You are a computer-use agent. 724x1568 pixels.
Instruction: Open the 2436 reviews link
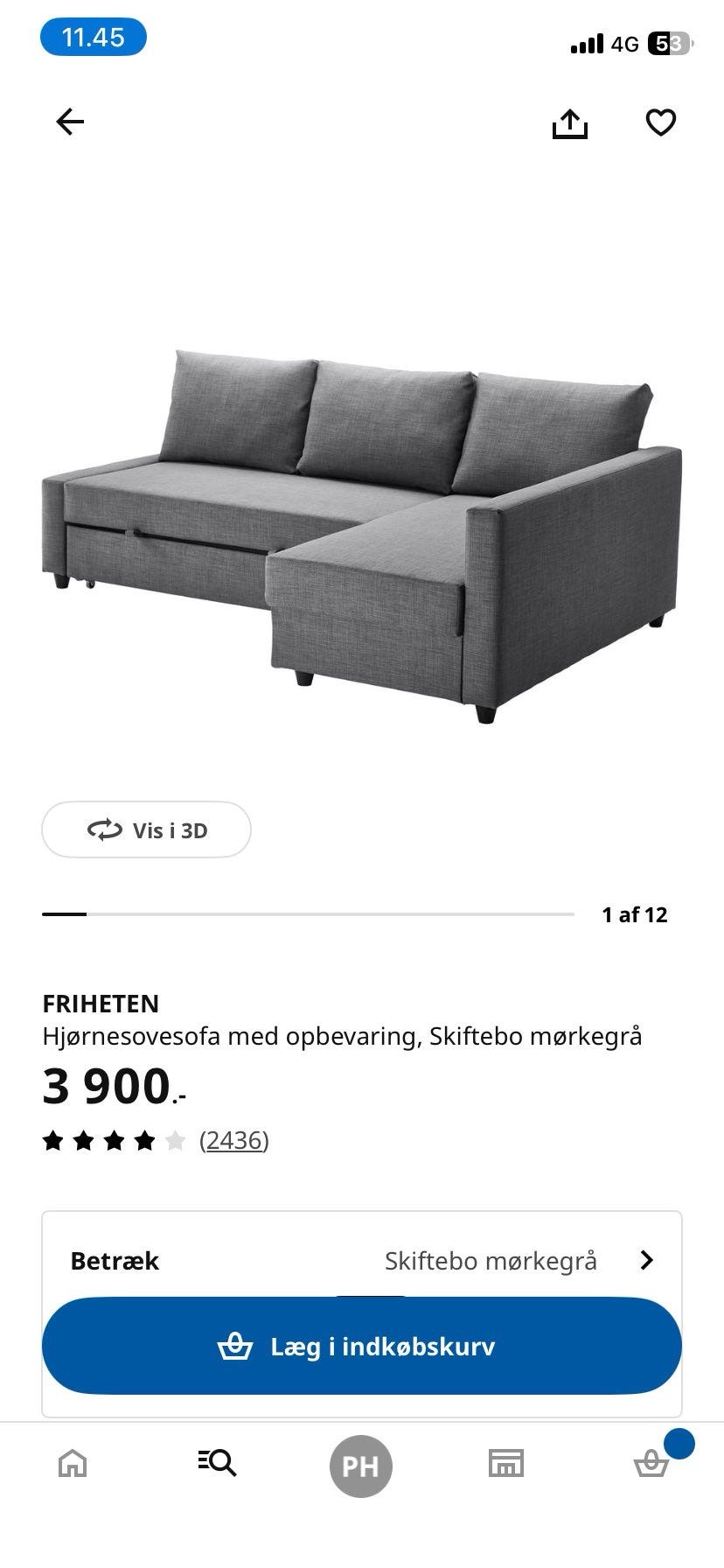tap(234, 1140)
